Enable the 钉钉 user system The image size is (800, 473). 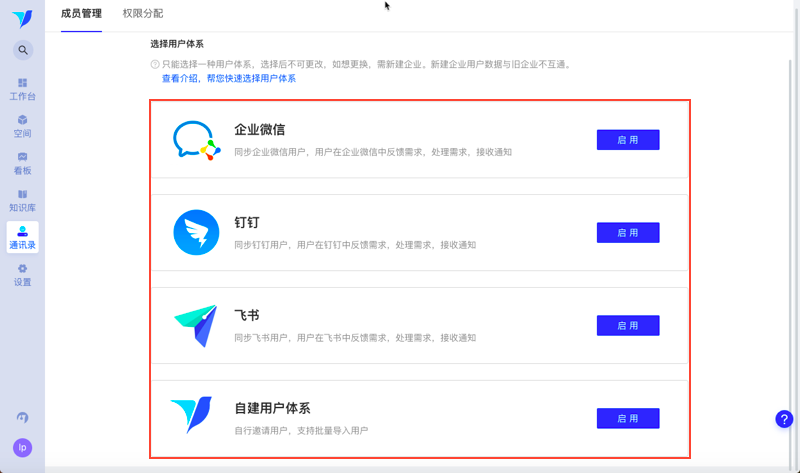tap(627, 233)
